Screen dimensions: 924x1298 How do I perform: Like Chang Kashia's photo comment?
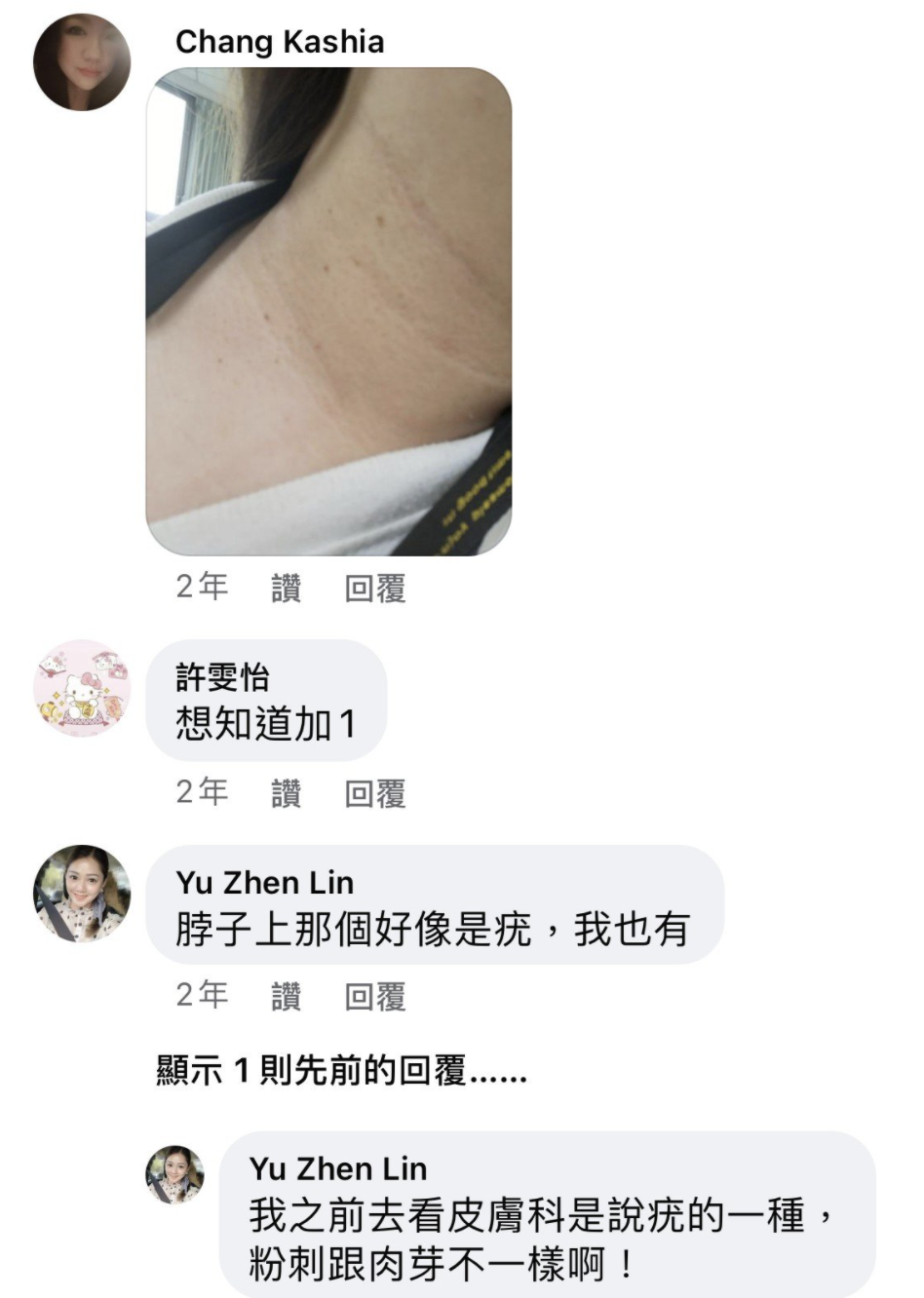pyautogui.click(x=286, y=588)
